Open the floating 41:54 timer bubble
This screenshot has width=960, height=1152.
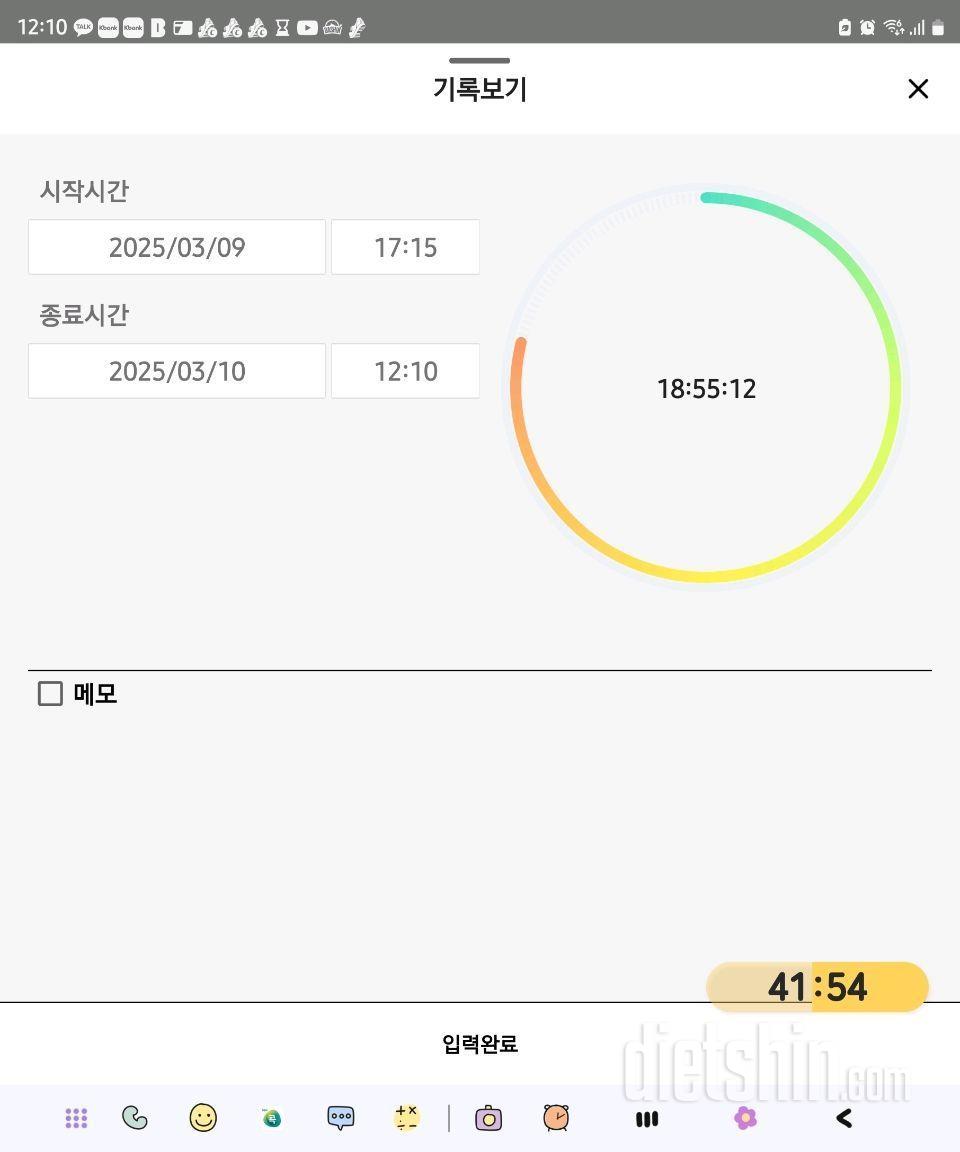[x=817, y=987]
